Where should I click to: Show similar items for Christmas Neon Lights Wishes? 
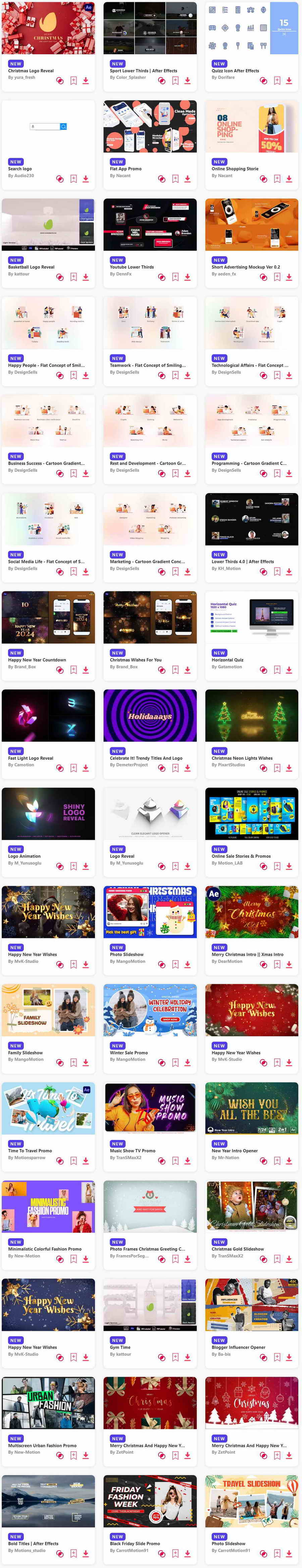click(x=264, y=768)
